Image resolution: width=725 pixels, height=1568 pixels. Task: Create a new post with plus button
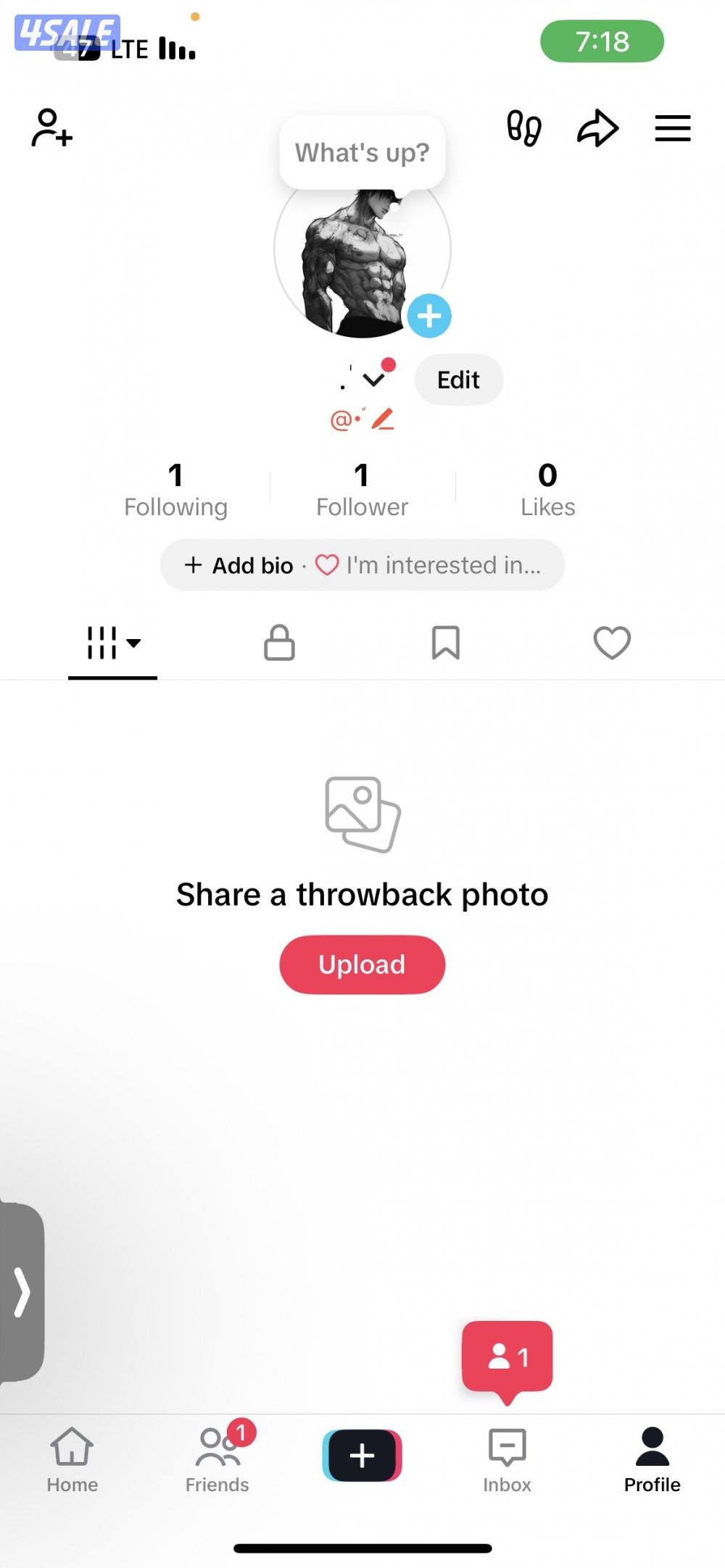[362, 1455]
